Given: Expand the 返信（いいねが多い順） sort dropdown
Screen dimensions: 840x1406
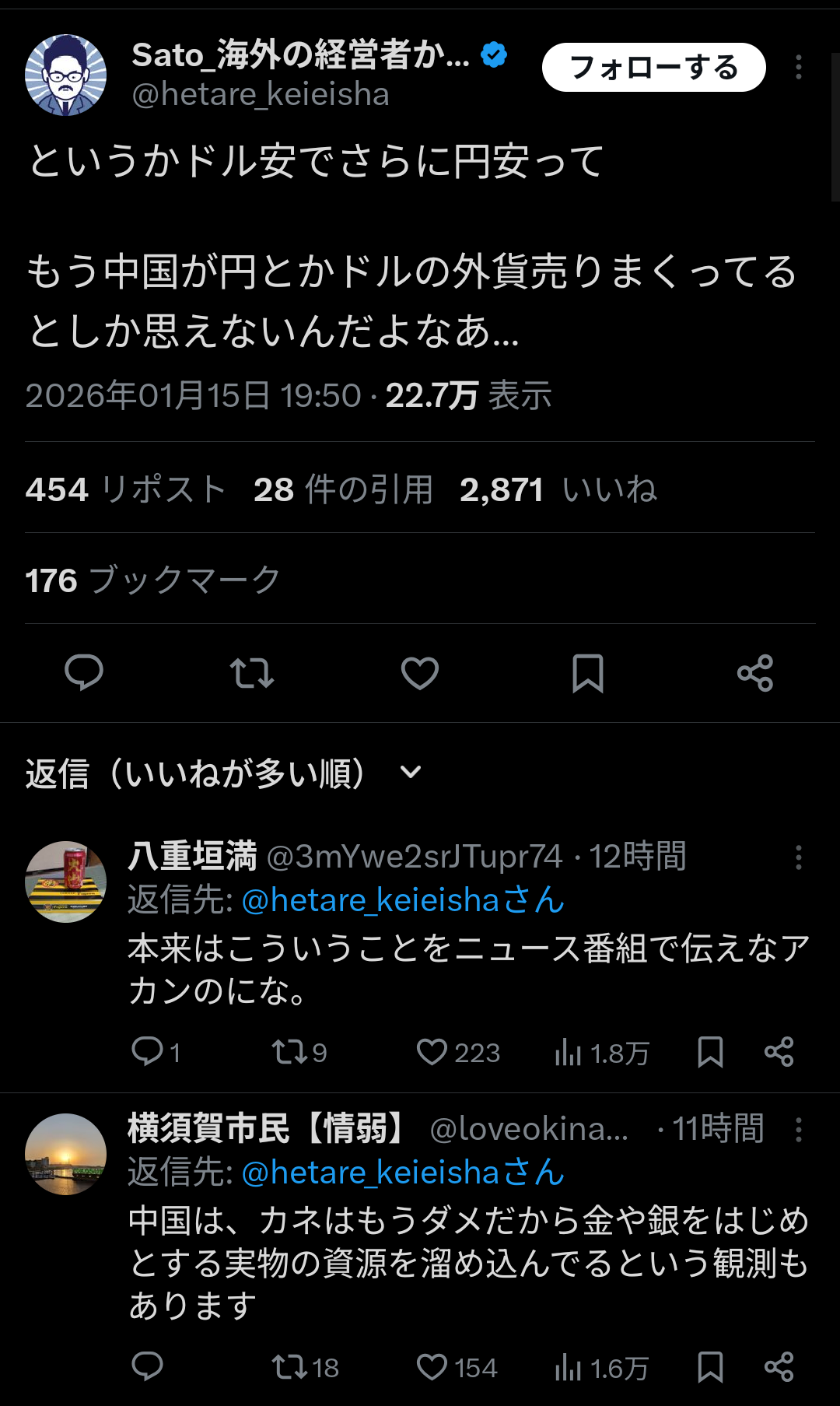Looking at the screenshot, I should tap(410, 773).
